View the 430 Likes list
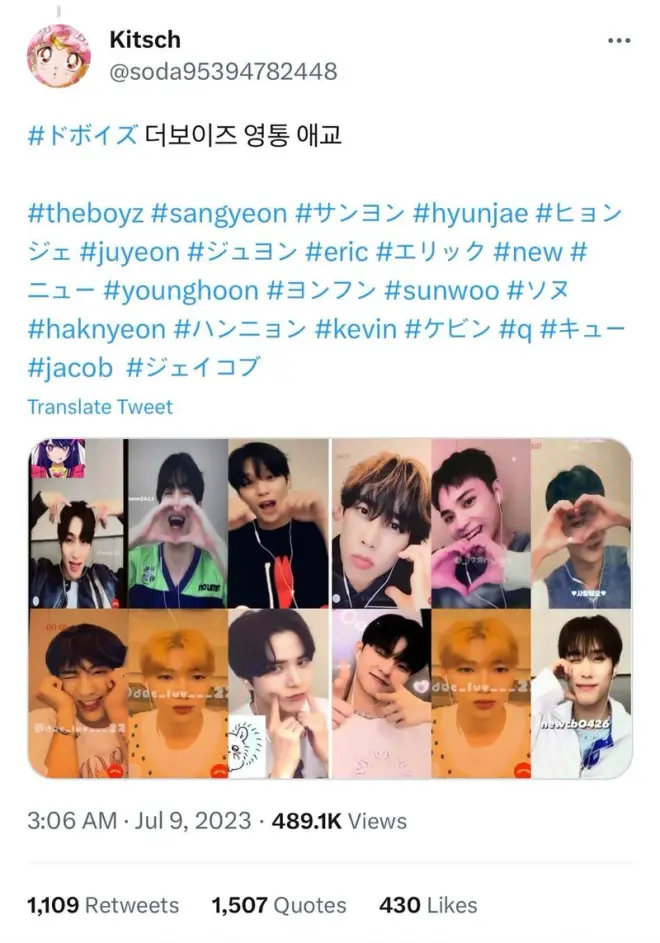This screenshot has width=660, height=943. pyautogui.click(x=428, y=906)
